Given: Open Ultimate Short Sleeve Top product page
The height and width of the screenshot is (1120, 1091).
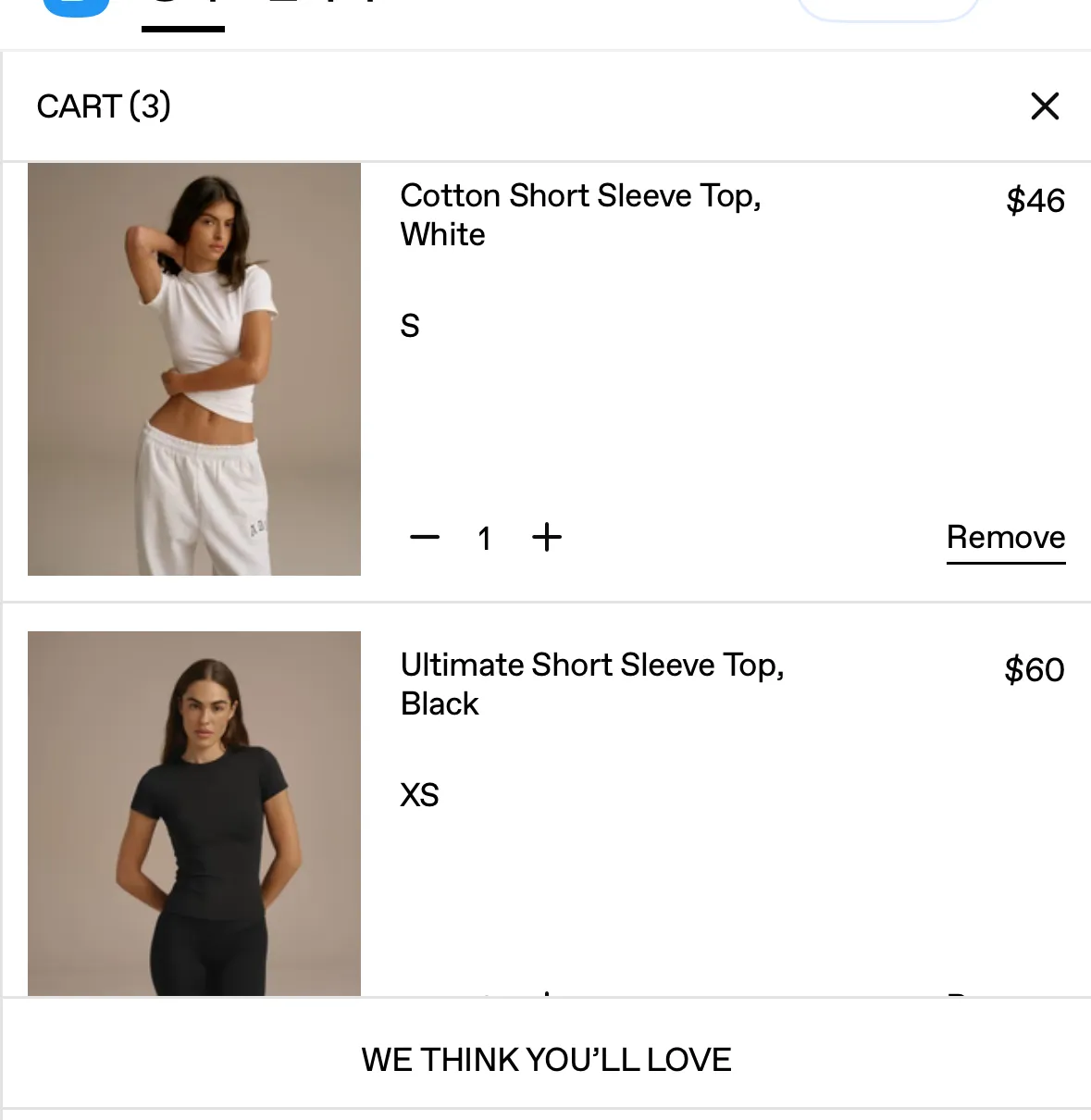Looking at the screenshot, I should click(x=592, y=684).
